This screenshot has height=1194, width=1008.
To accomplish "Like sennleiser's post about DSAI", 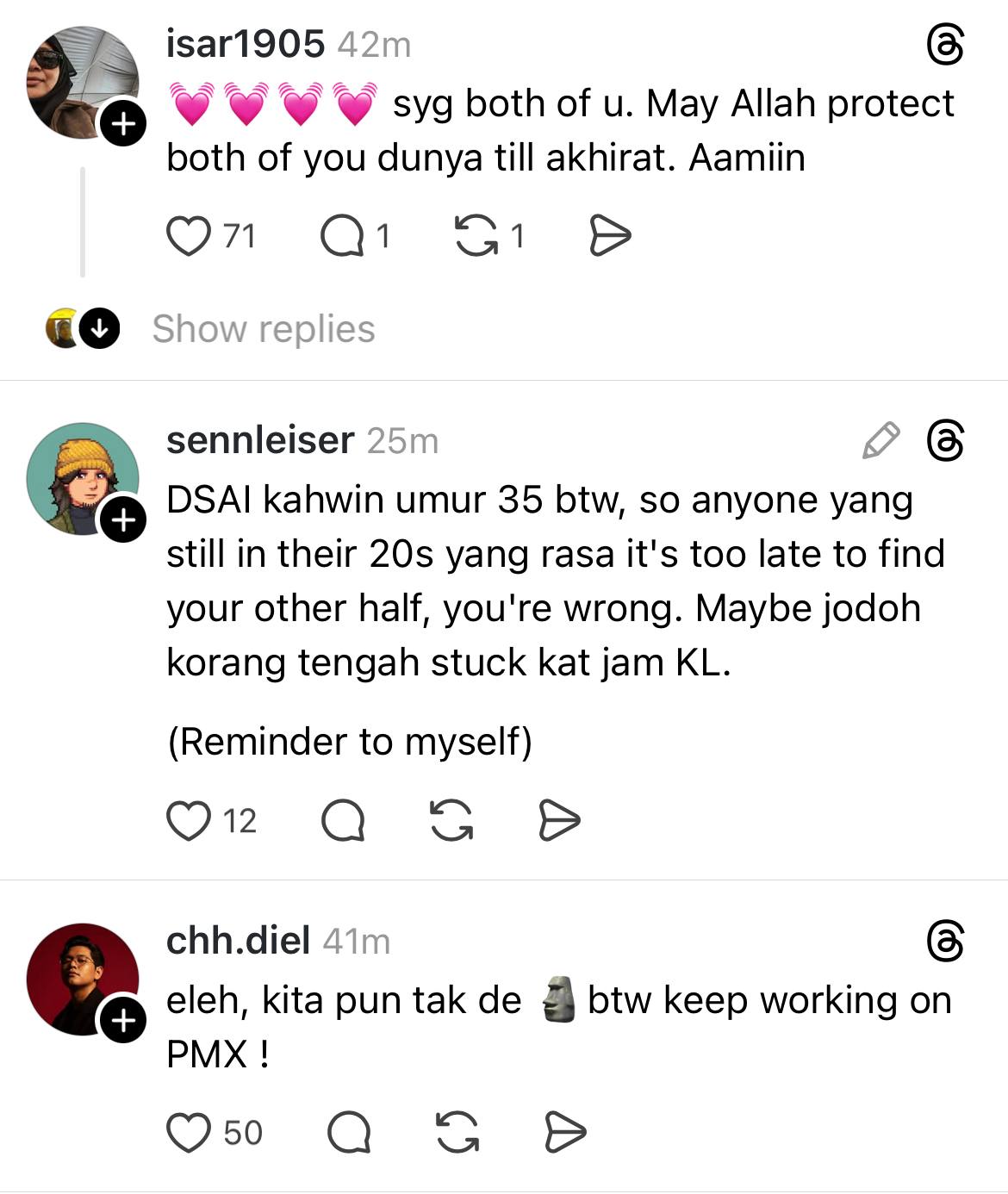I will point(189,820).
